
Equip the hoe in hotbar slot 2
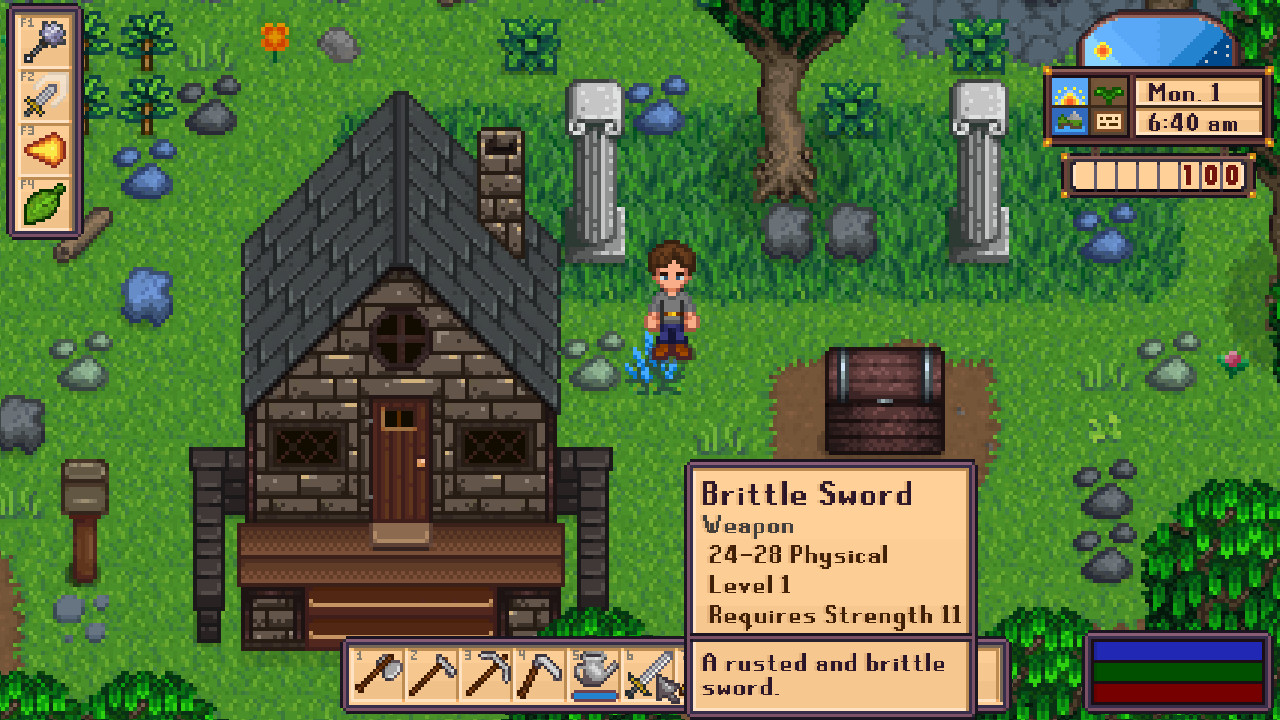click(x=433, y=675)
